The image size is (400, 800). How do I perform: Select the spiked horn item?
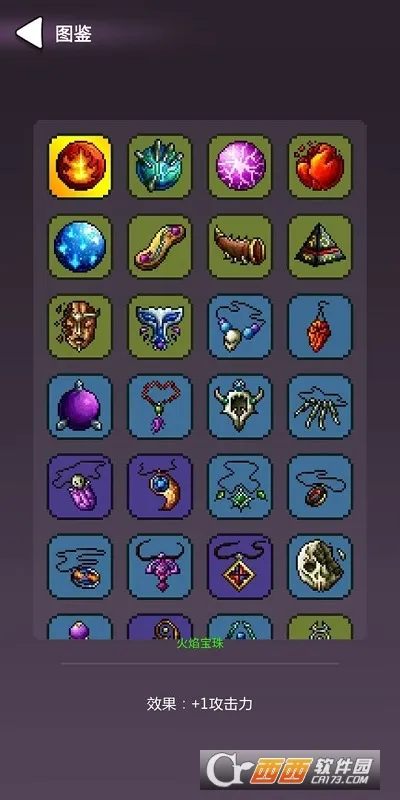[x=240, y=246]
